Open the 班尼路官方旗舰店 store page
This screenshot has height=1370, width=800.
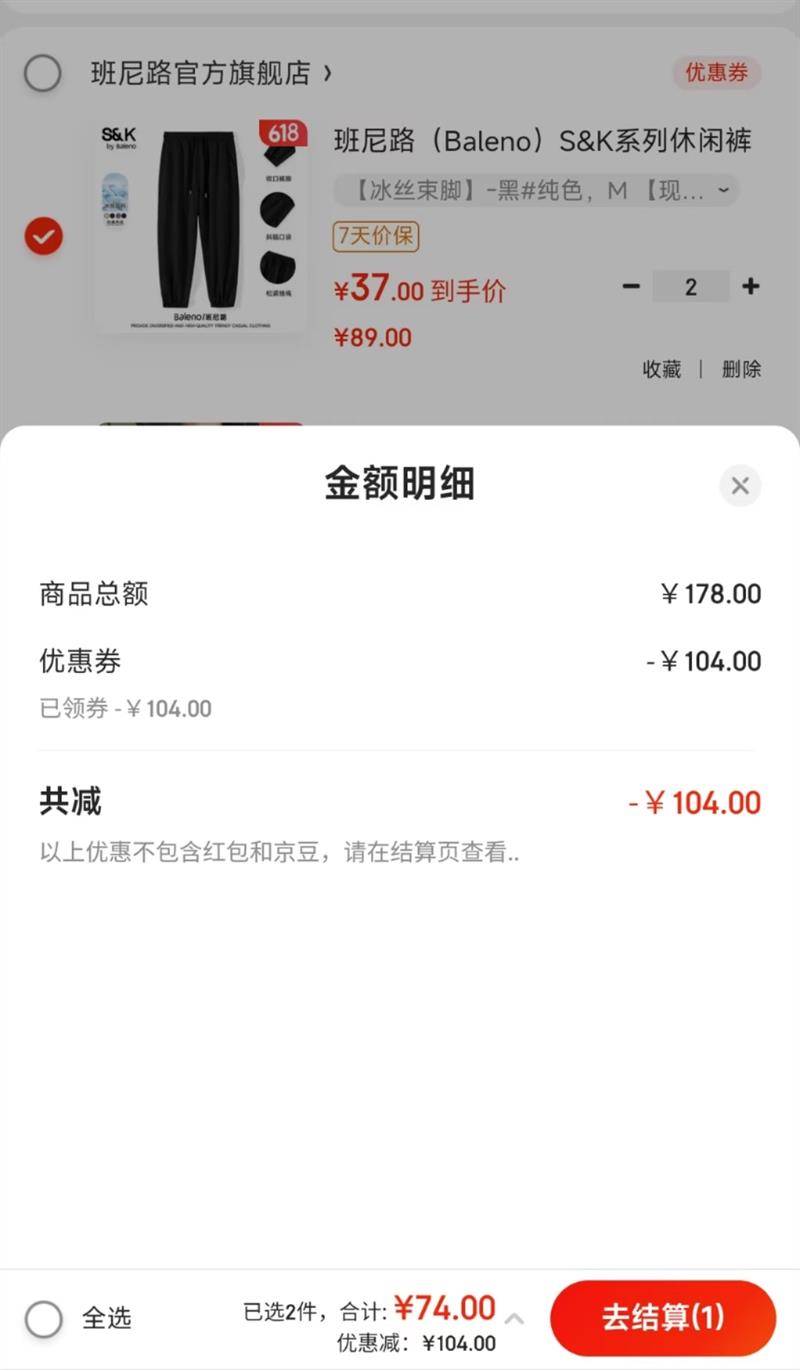click(x=210, y=73)
